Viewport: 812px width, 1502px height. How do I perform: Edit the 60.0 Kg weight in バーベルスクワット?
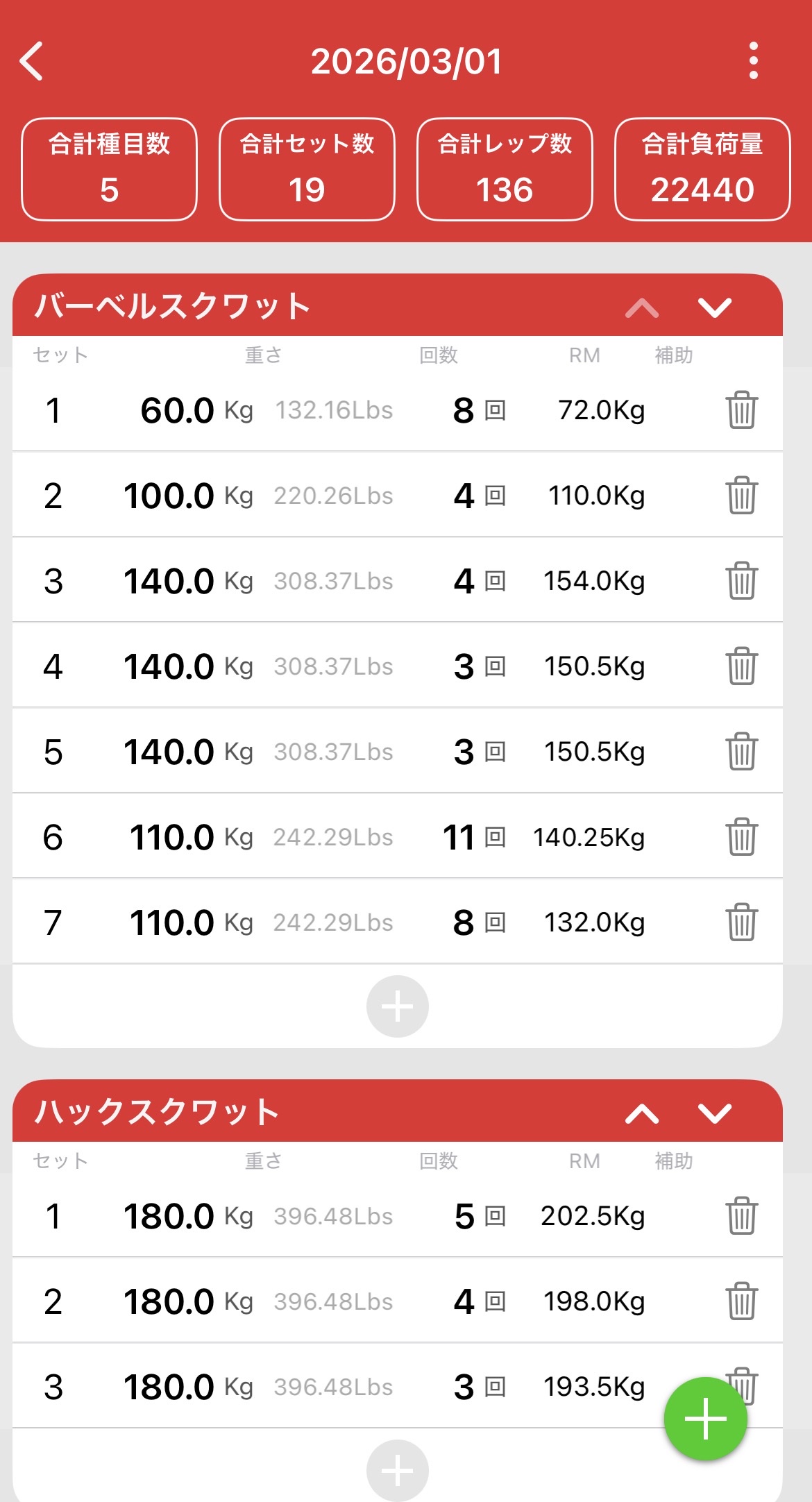click(x=177, y=410)
